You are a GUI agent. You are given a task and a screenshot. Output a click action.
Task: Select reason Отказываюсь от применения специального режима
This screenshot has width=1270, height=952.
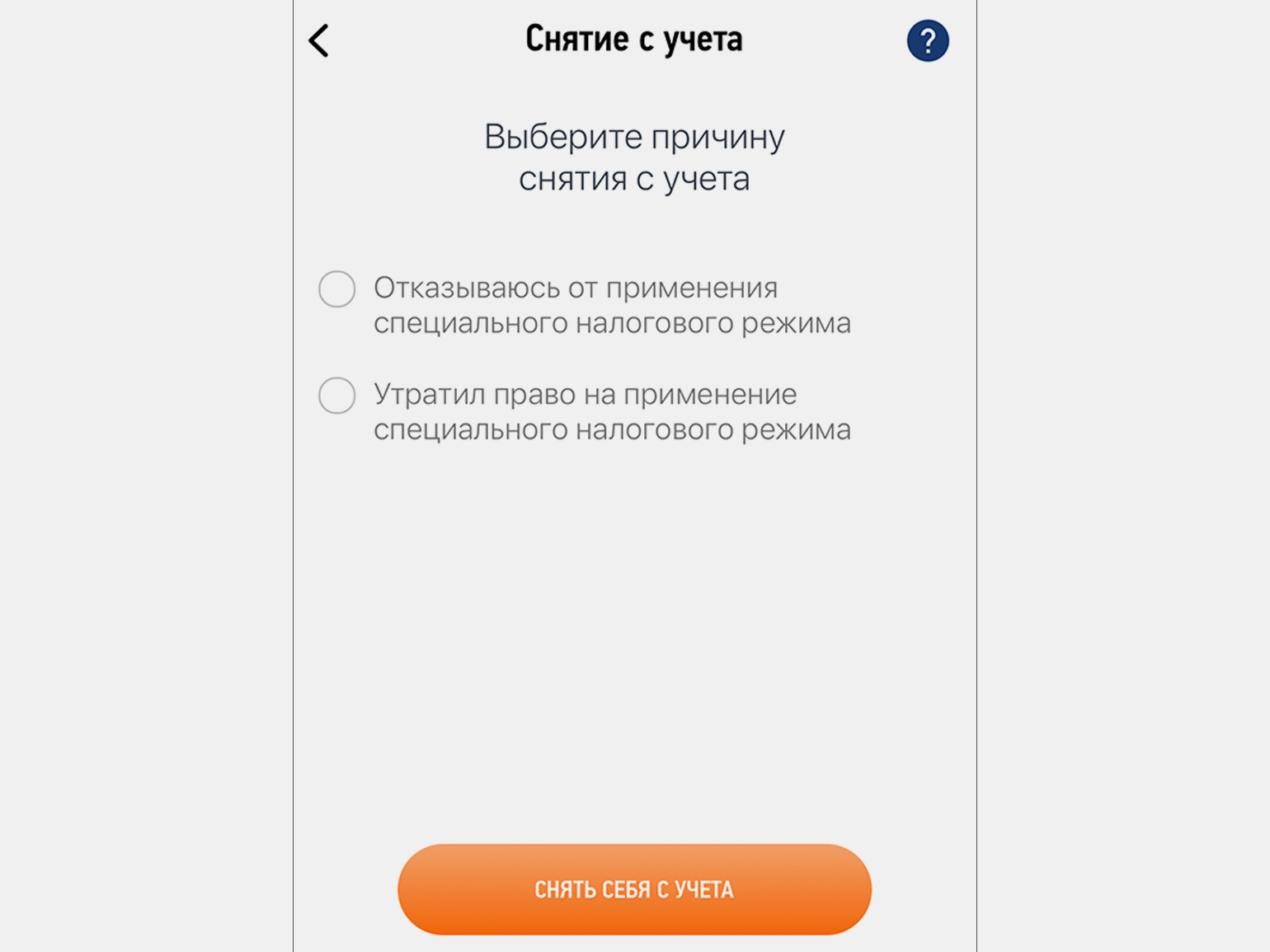pos(337,289)
